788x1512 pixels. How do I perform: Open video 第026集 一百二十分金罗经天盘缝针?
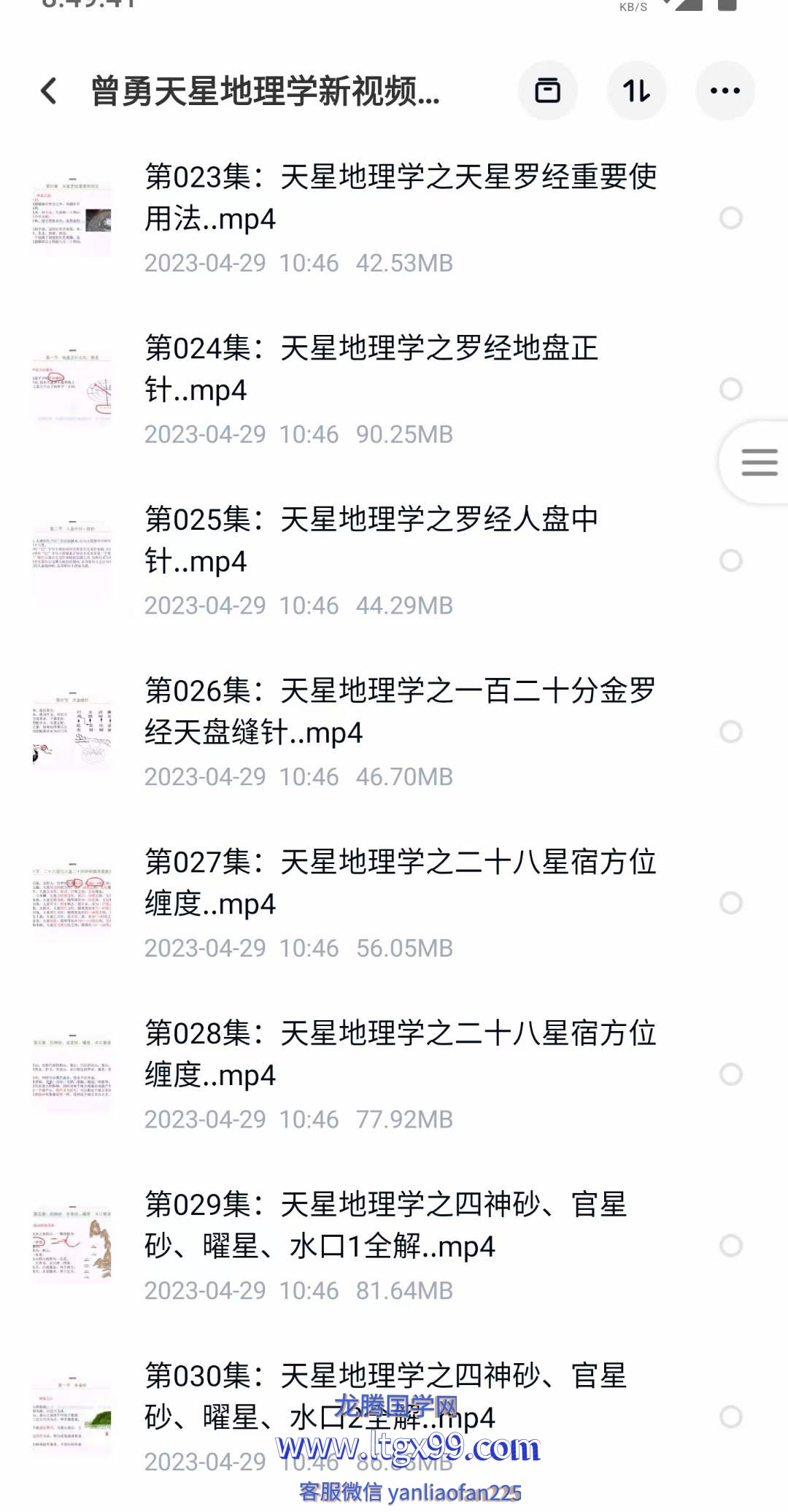pos(400,711)
